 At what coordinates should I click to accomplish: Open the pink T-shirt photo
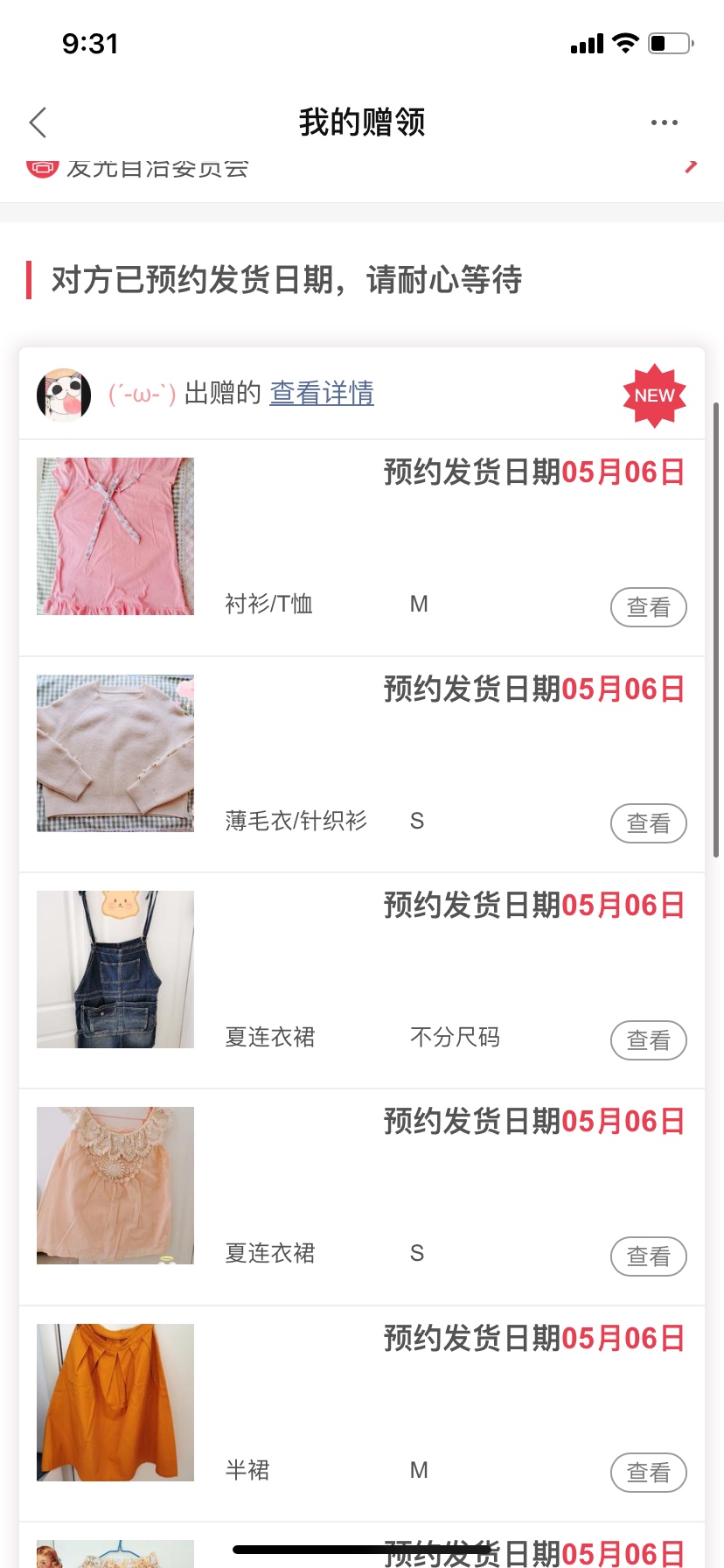coord(115,536)
